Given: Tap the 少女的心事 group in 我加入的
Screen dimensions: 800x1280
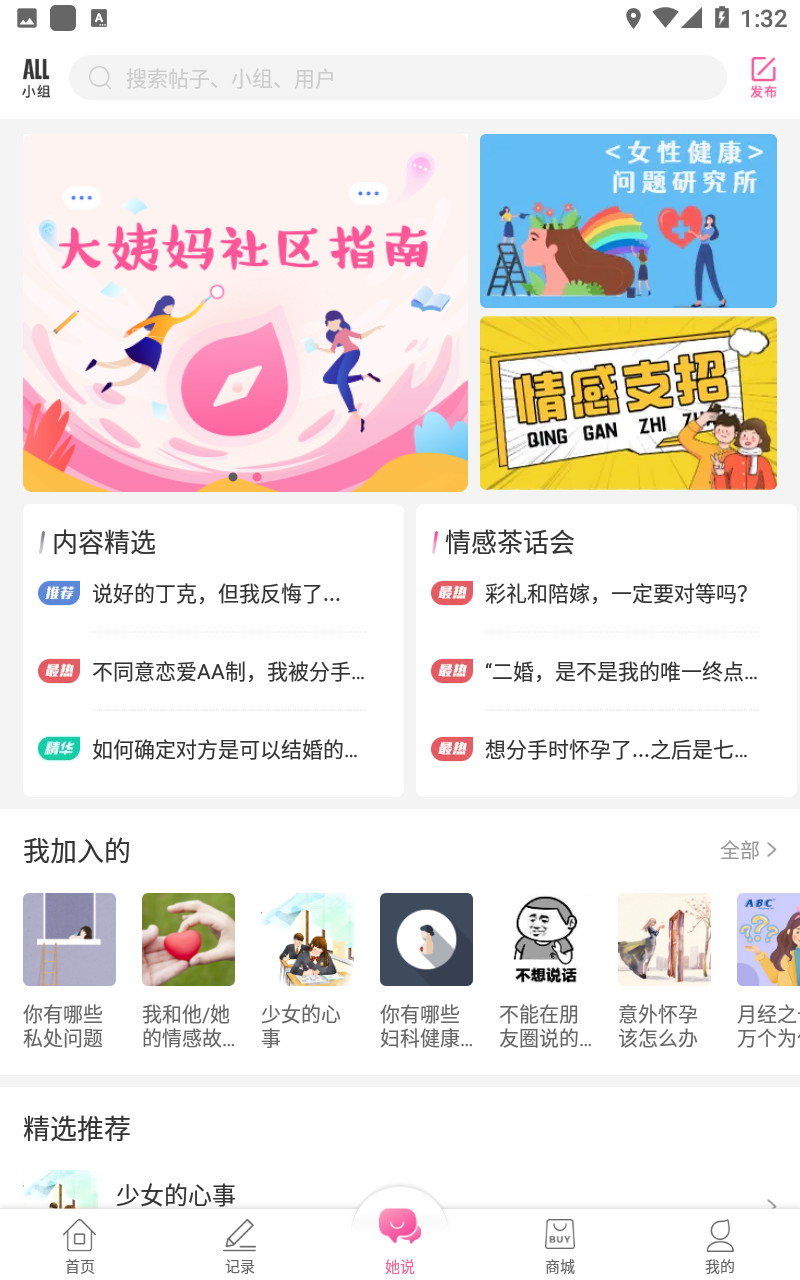Looking at the screenshot, I should (x=307, y=939).
